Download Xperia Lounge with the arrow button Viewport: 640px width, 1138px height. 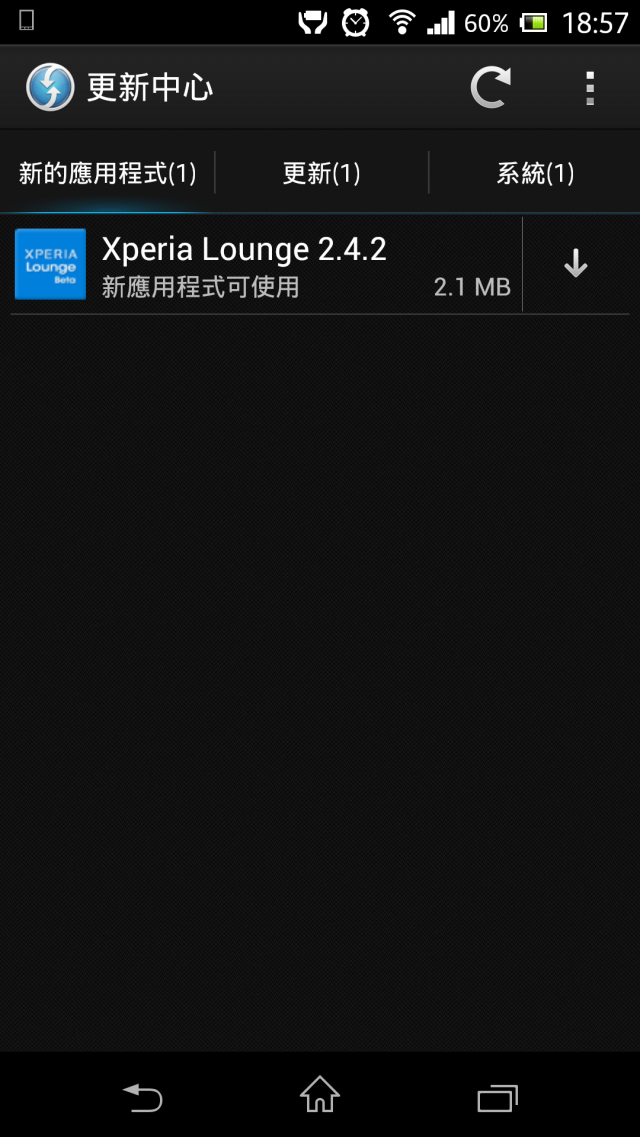coord(576,265)
